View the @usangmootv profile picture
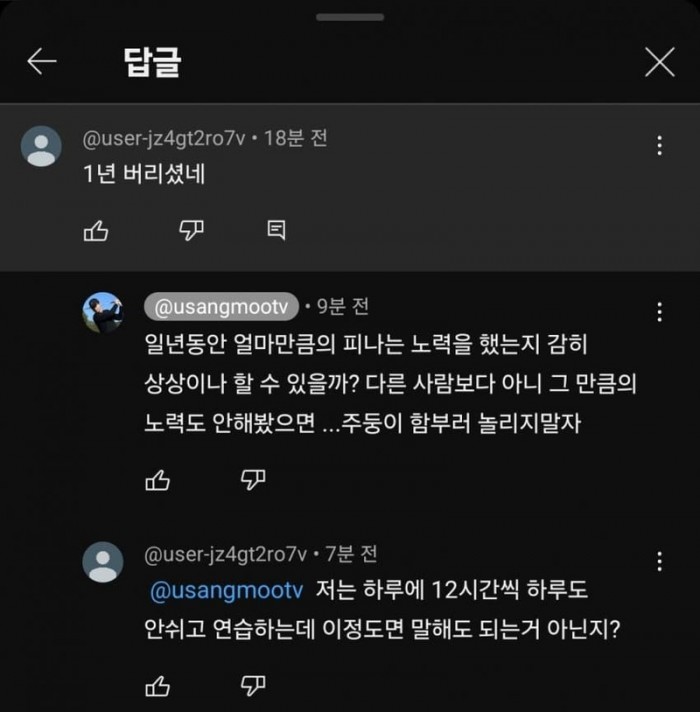The width and height of the screenshot is (700, 712). tap(102, 313)
